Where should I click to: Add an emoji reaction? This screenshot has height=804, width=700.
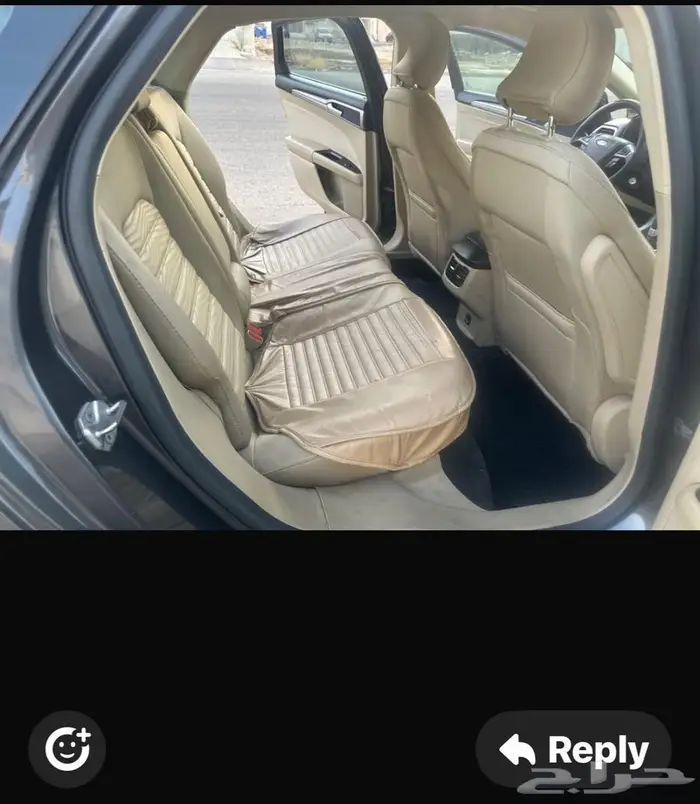click(67, 748)
